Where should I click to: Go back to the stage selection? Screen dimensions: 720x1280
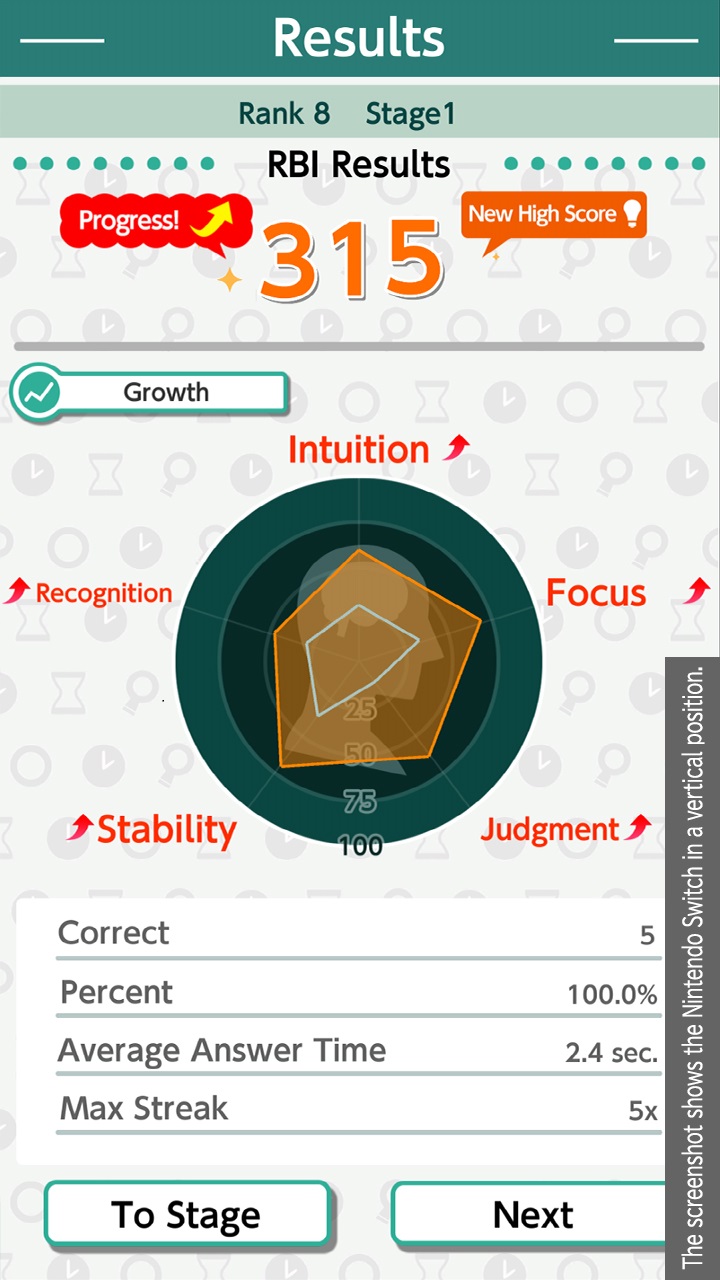click(187, 1214)
